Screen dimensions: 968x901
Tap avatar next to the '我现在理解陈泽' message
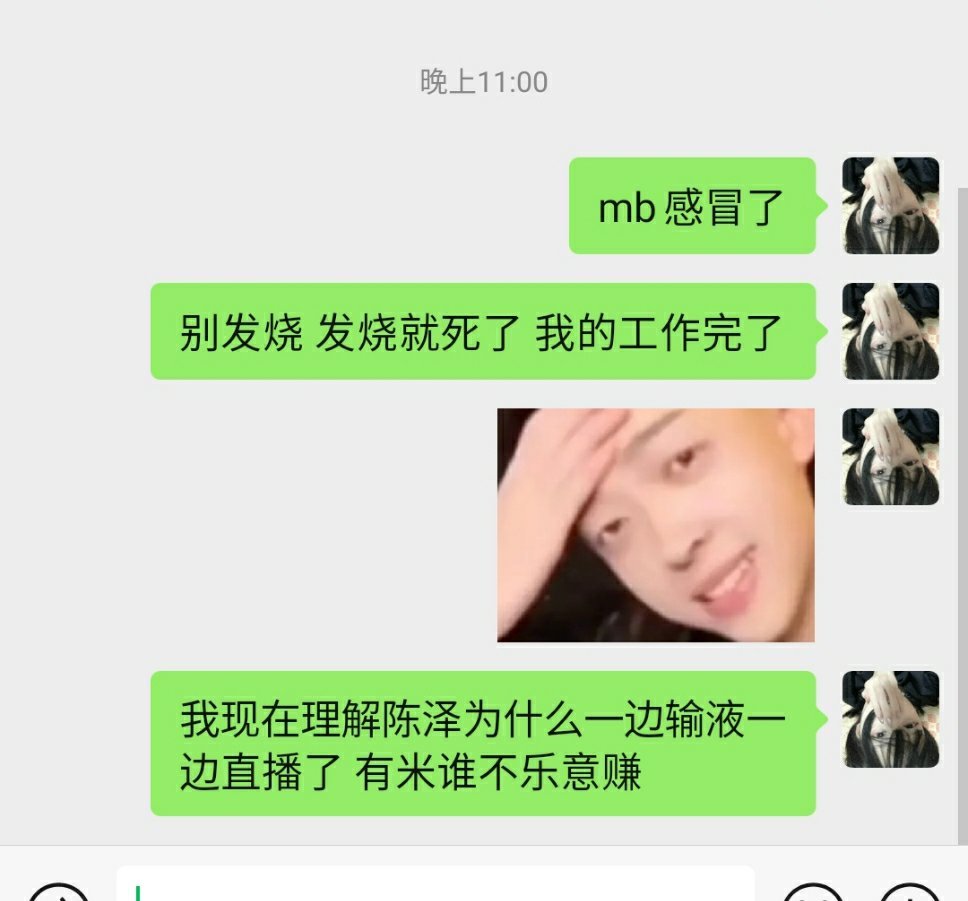[891, 719]
